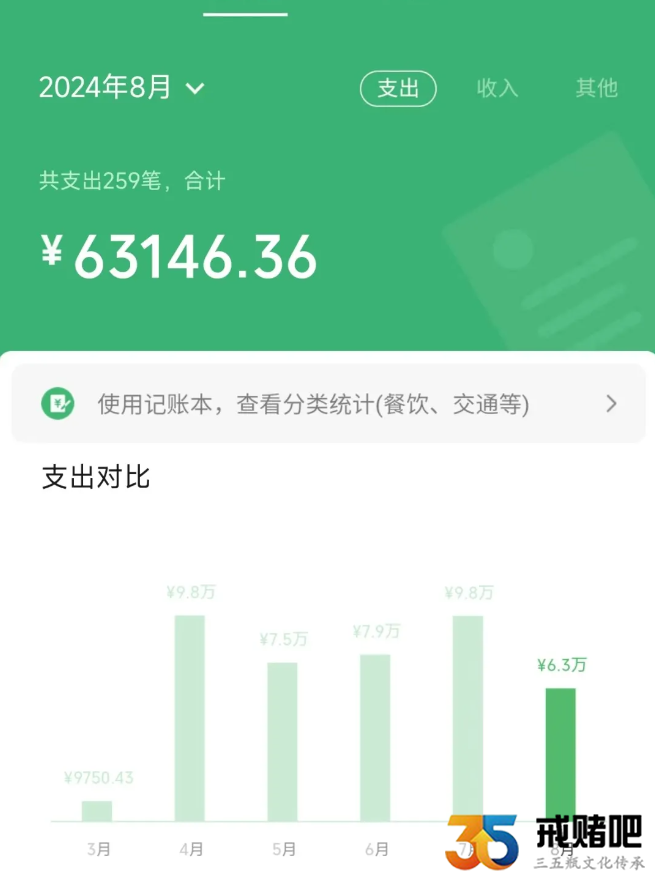Switch to the 收入 tab
The image size is (655, 881).
497,88
